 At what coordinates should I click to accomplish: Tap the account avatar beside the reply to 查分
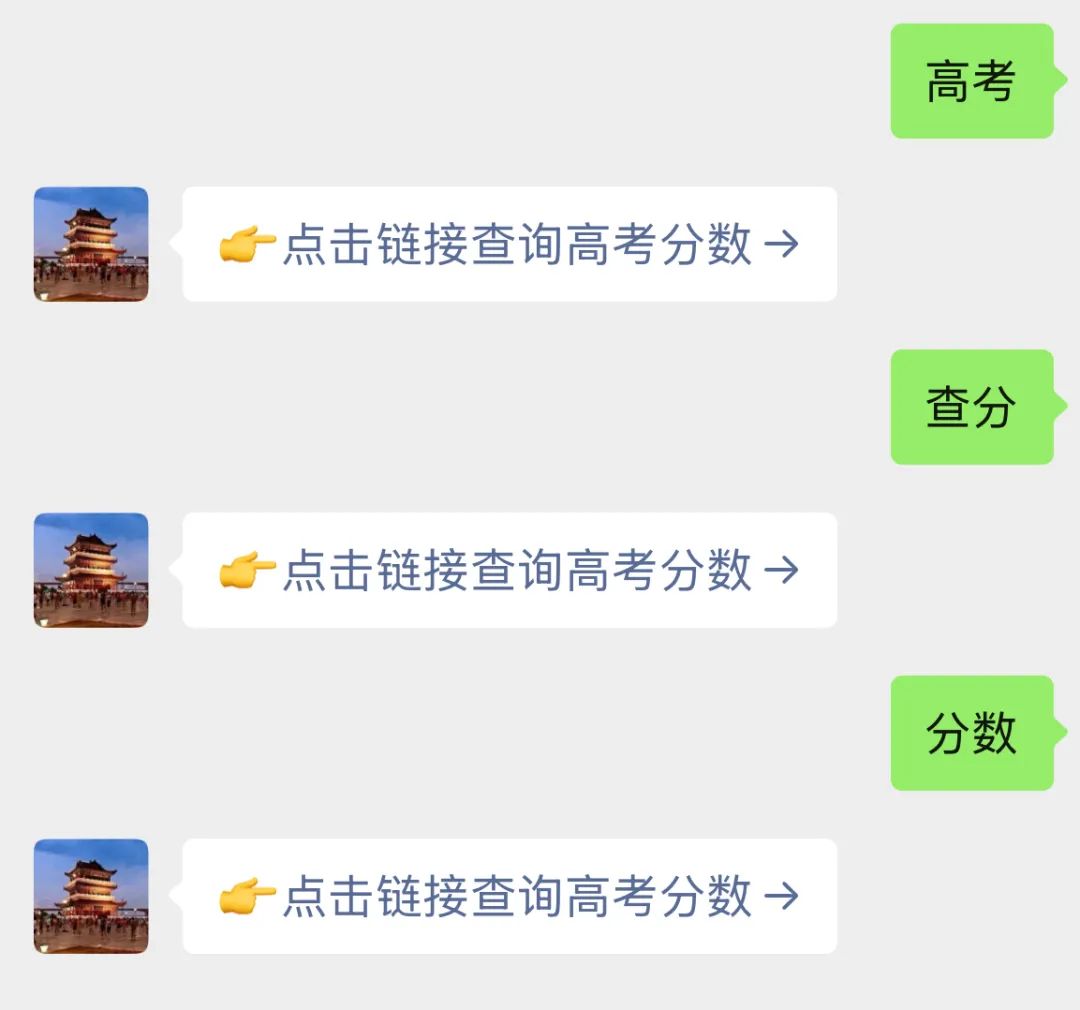click(x=91, y=570)
